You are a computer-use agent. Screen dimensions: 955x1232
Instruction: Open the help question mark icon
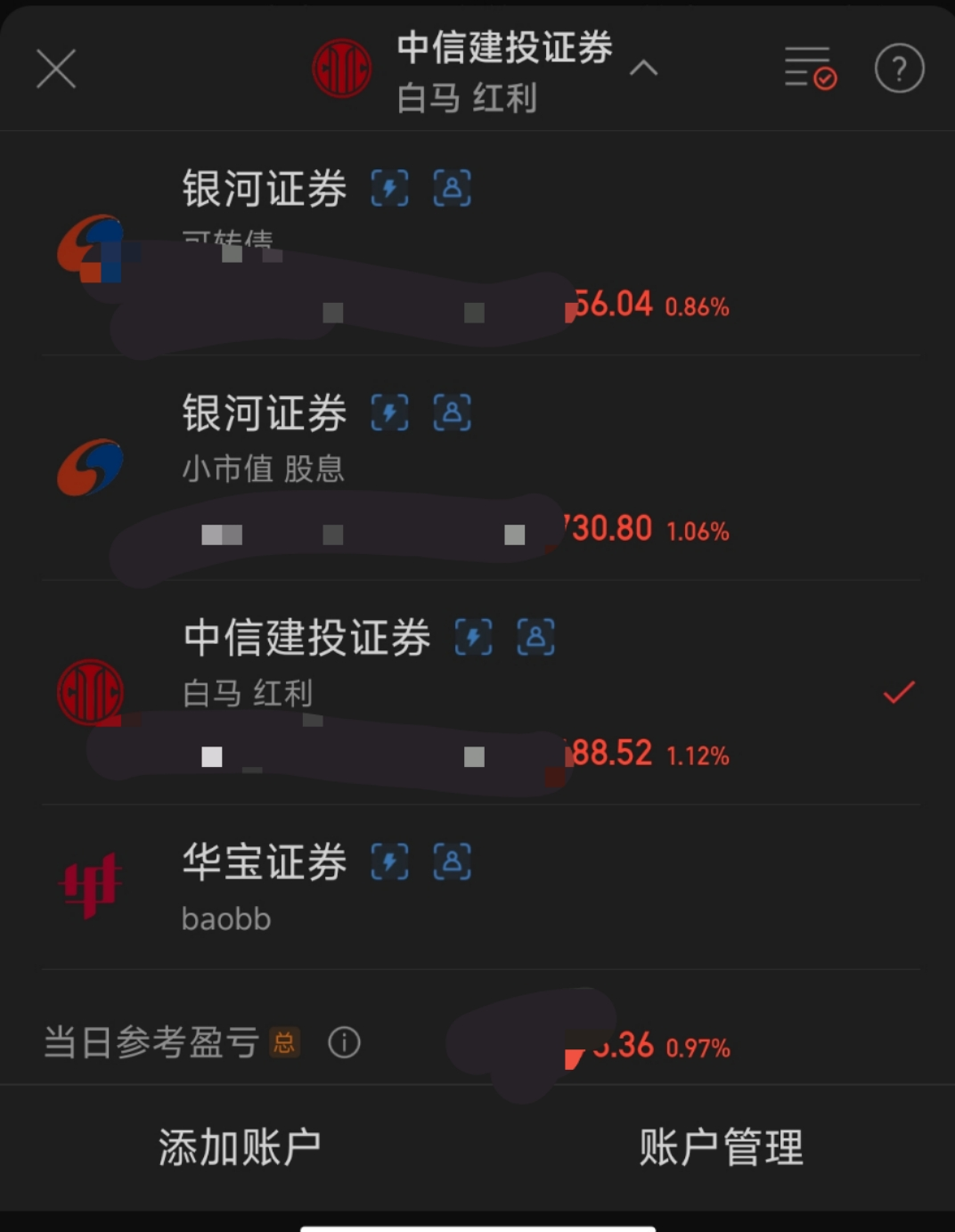click(899, 69)
